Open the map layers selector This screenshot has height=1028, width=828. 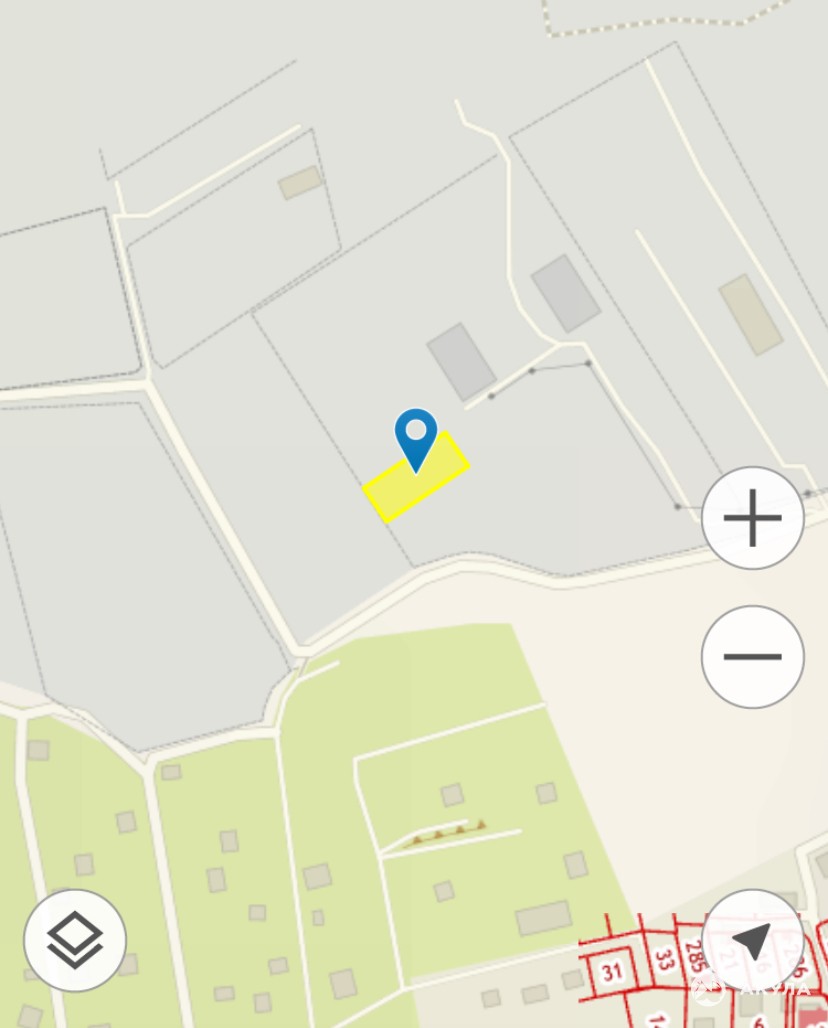[x=75, y=940]
